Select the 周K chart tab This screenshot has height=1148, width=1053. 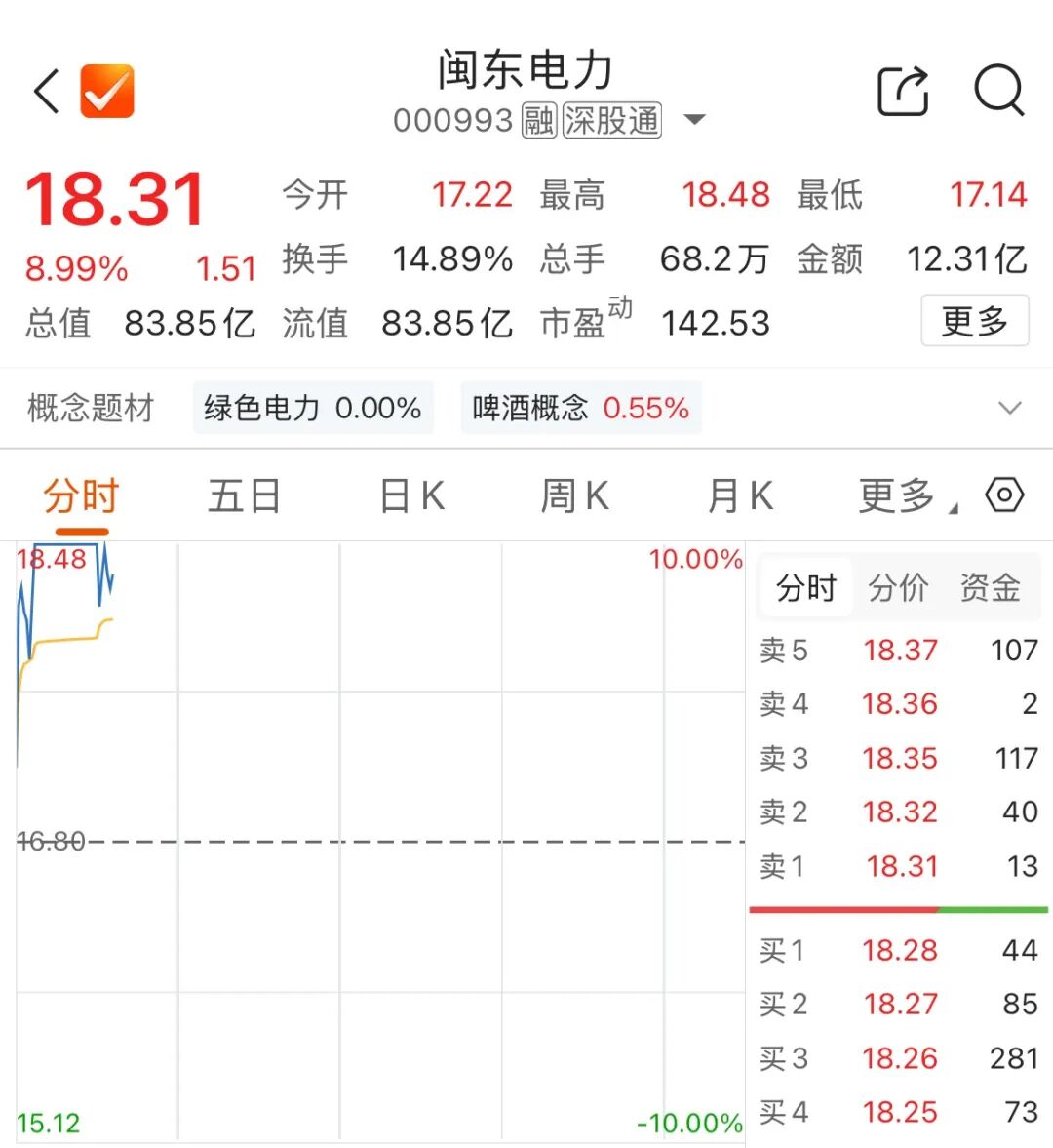coord(574,496)
